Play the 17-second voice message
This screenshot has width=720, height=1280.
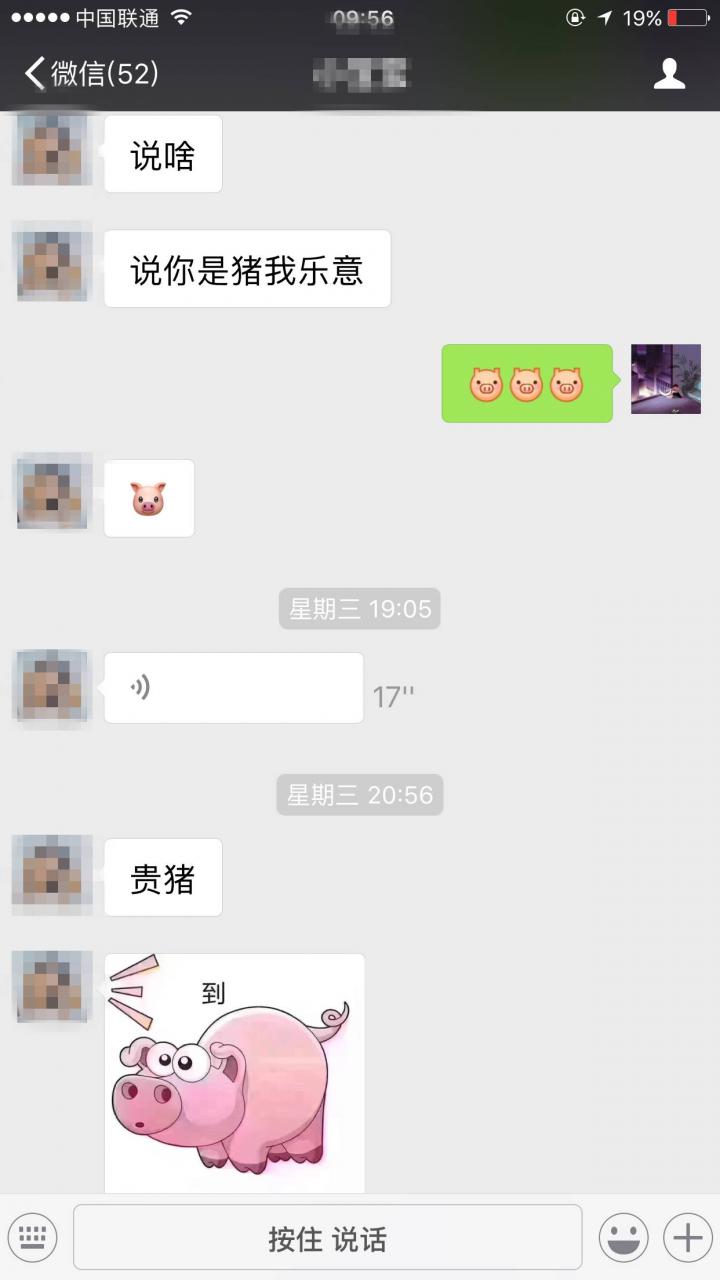pyautogui.click(x=233, y=688)
